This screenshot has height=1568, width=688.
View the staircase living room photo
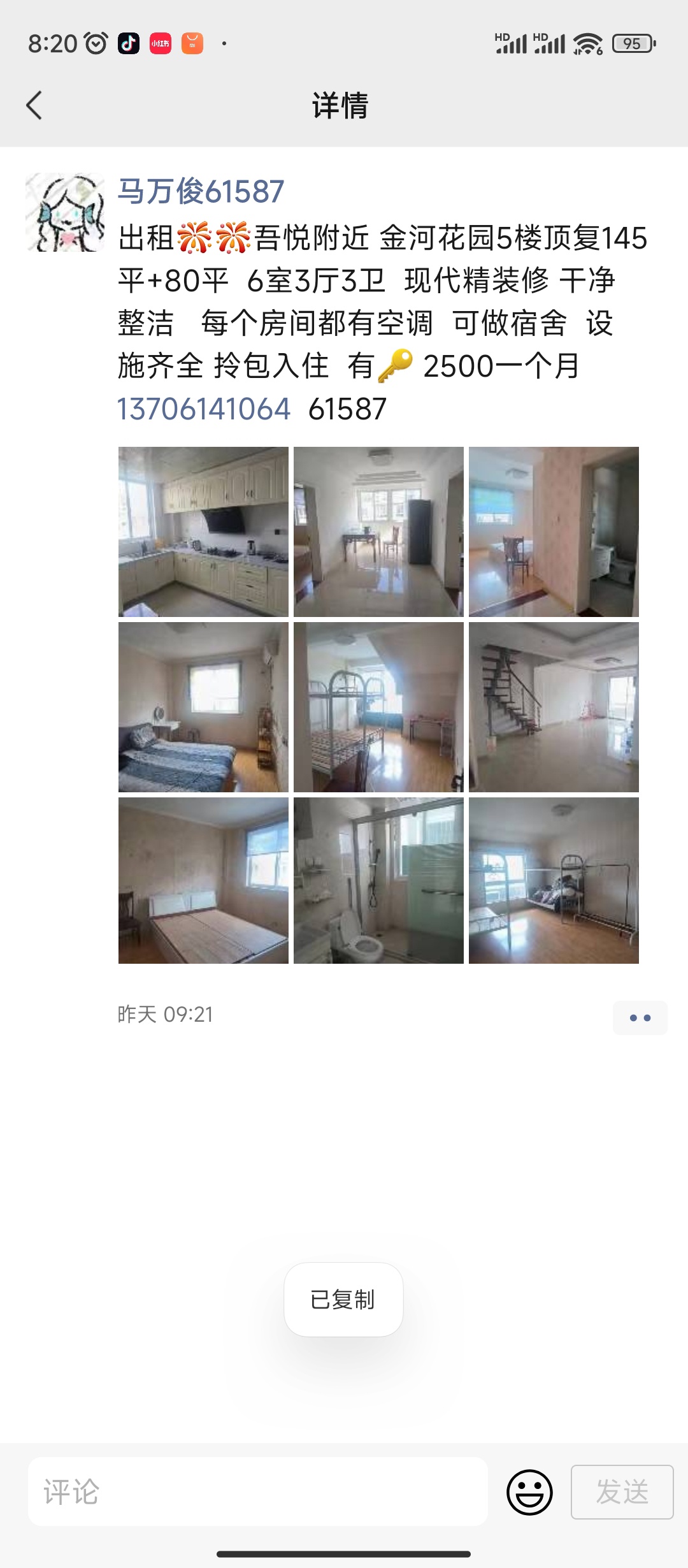[554, 707]
